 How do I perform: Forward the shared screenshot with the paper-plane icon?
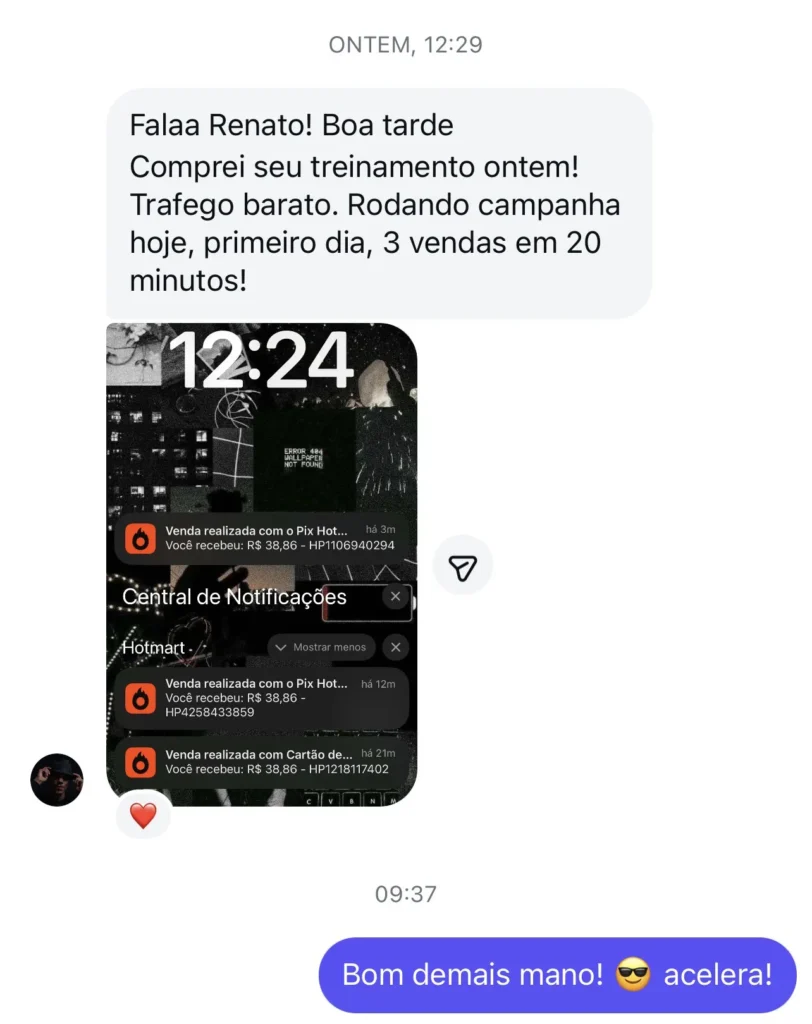pos(463,566)
